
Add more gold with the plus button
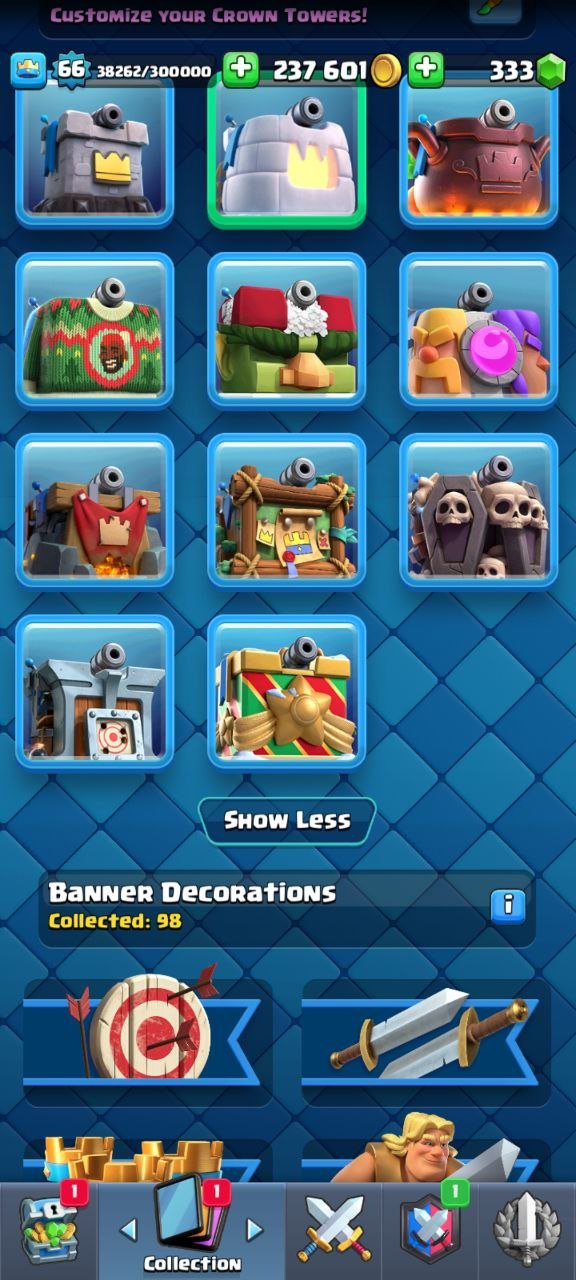[x=240, y=69]
